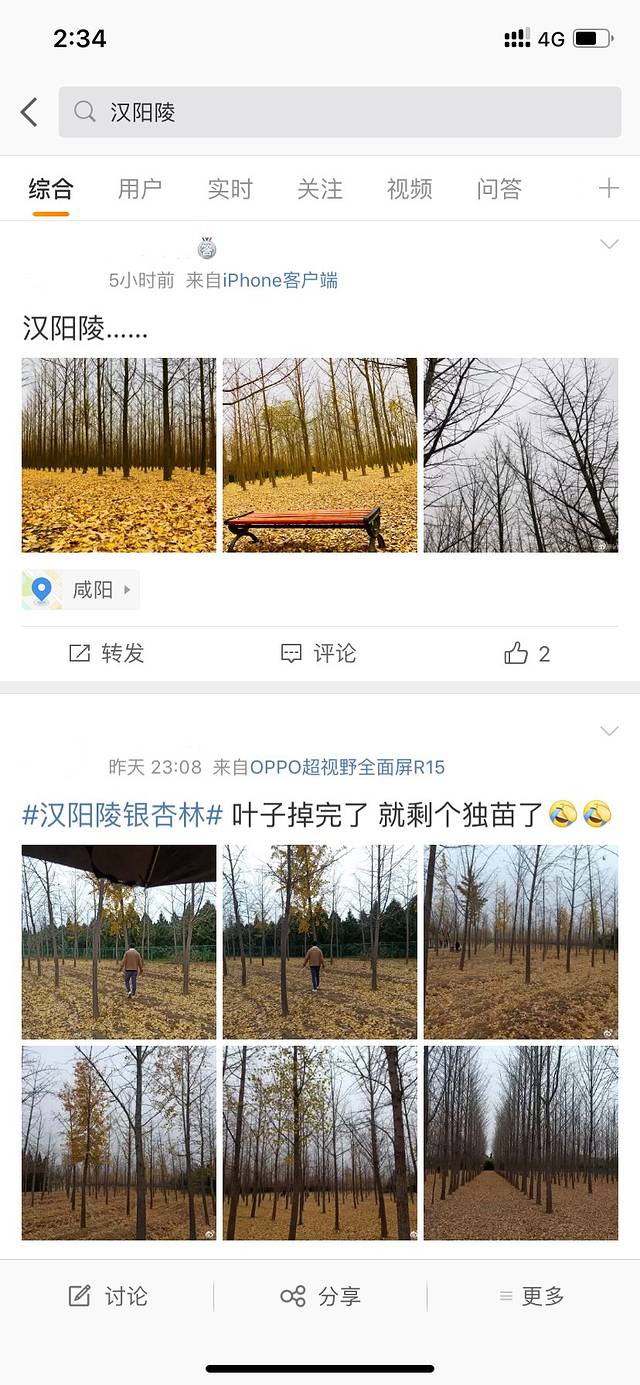Viewport: 640px width, 1385px height.
Task: Repost the 汉阳陵…… post via 转发
Action: pyautogui.click(x=107, y=654)
